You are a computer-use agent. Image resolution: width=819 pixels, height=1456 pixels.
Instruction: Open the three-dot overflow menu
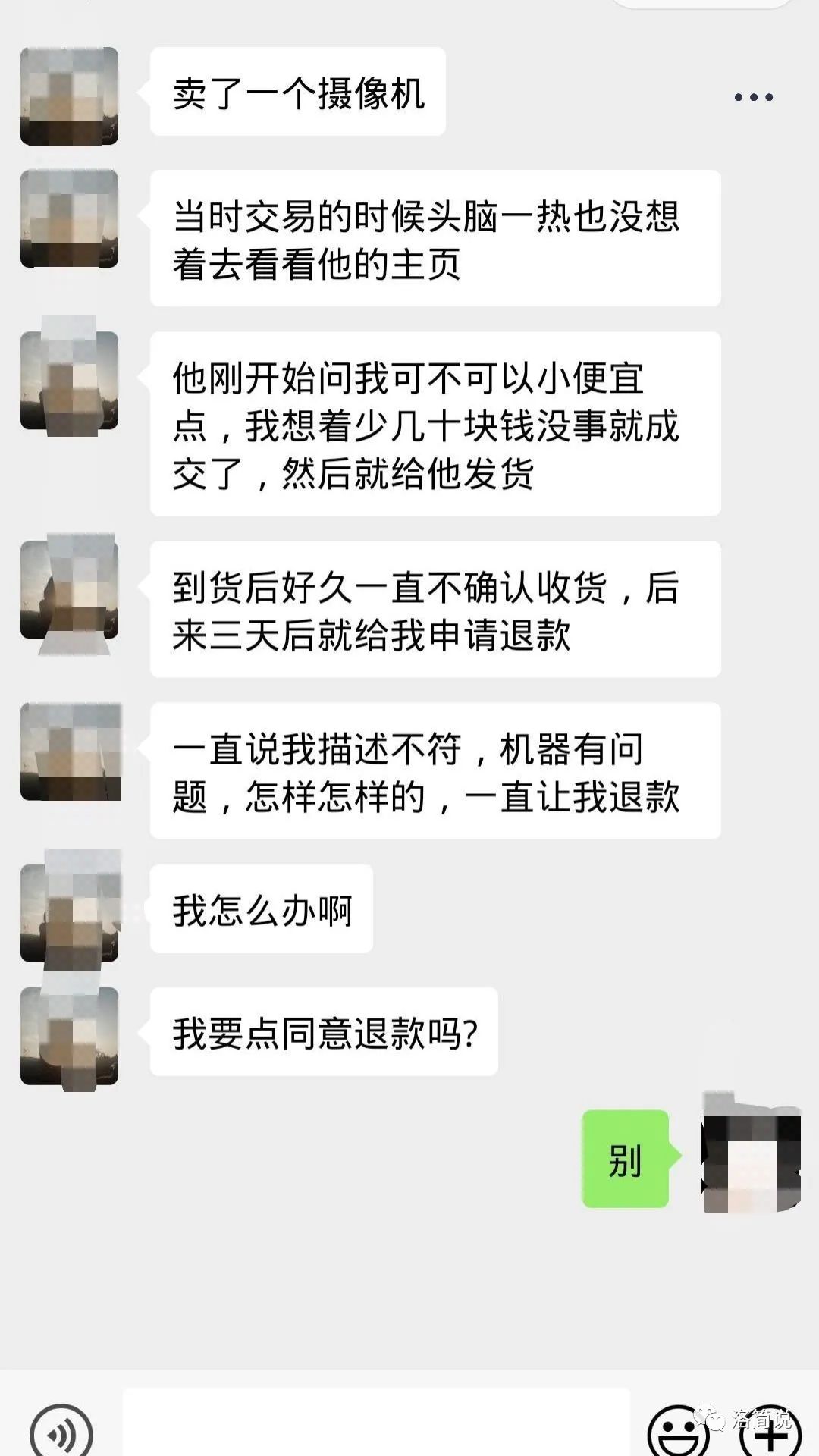tap(753, 97)
